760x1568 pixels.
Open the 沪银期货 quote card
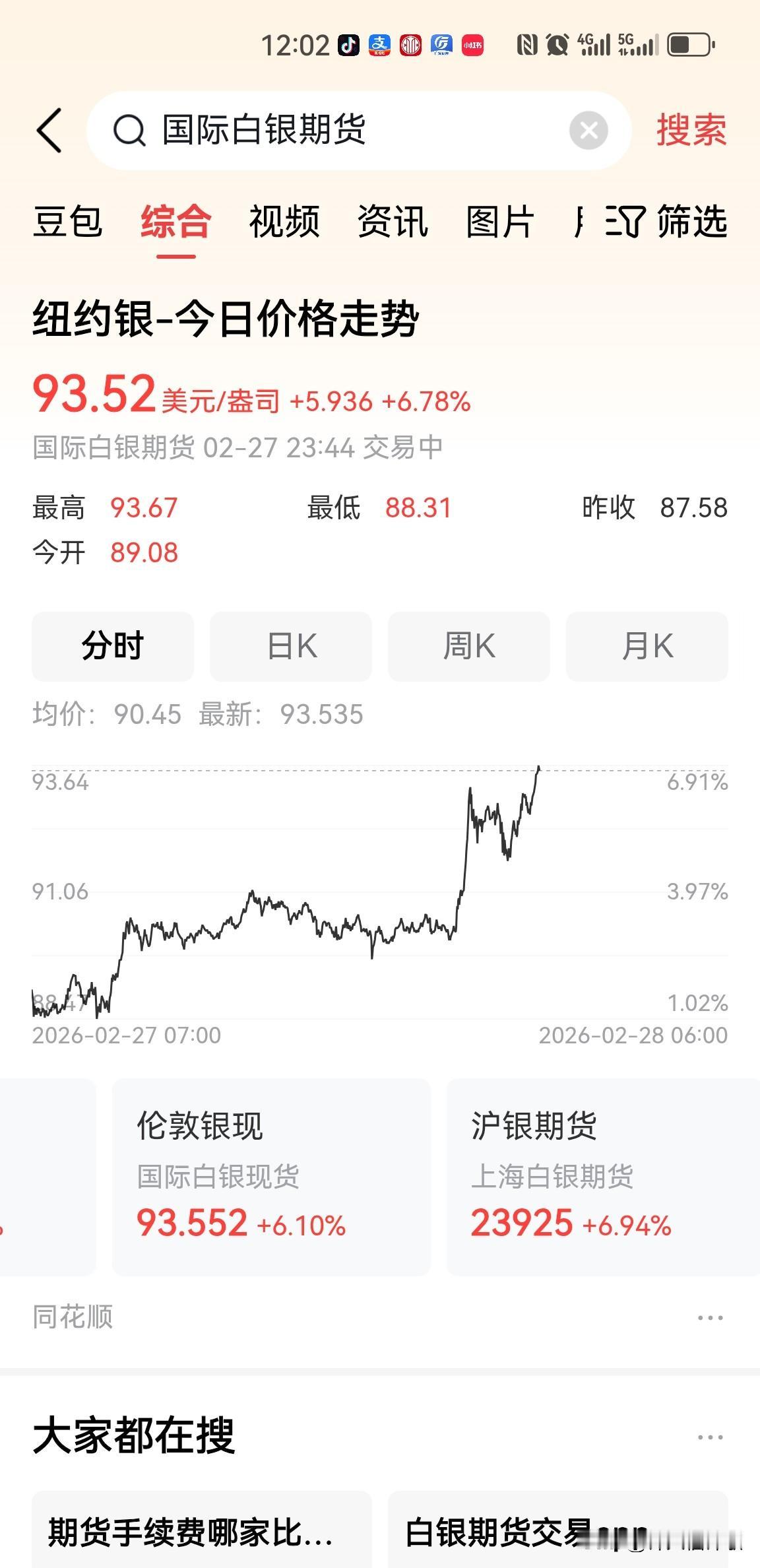pos(603,1176)
